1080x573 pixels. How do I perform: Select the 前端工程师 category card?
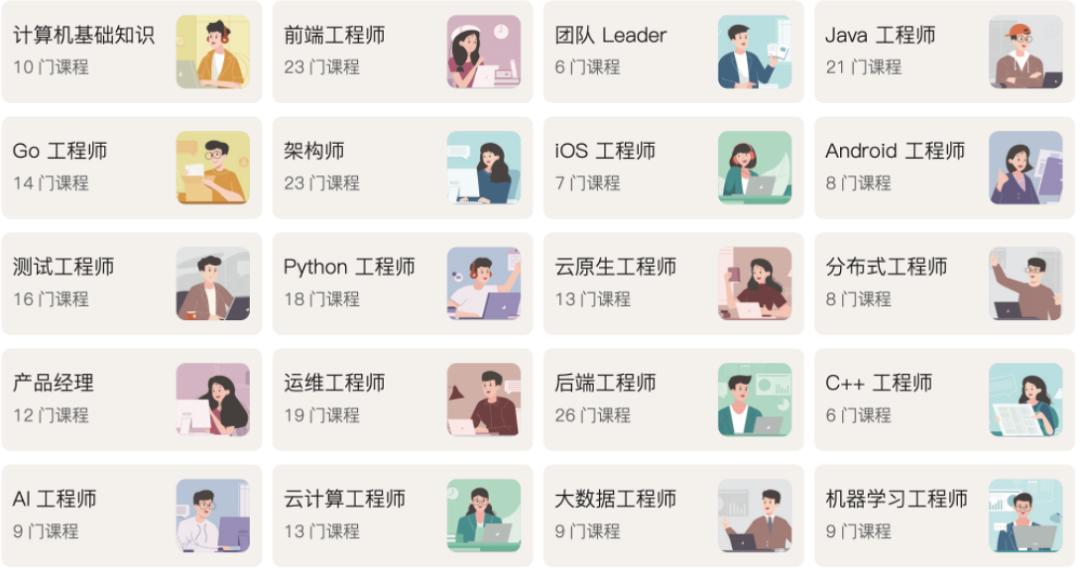tap(402, 51)
